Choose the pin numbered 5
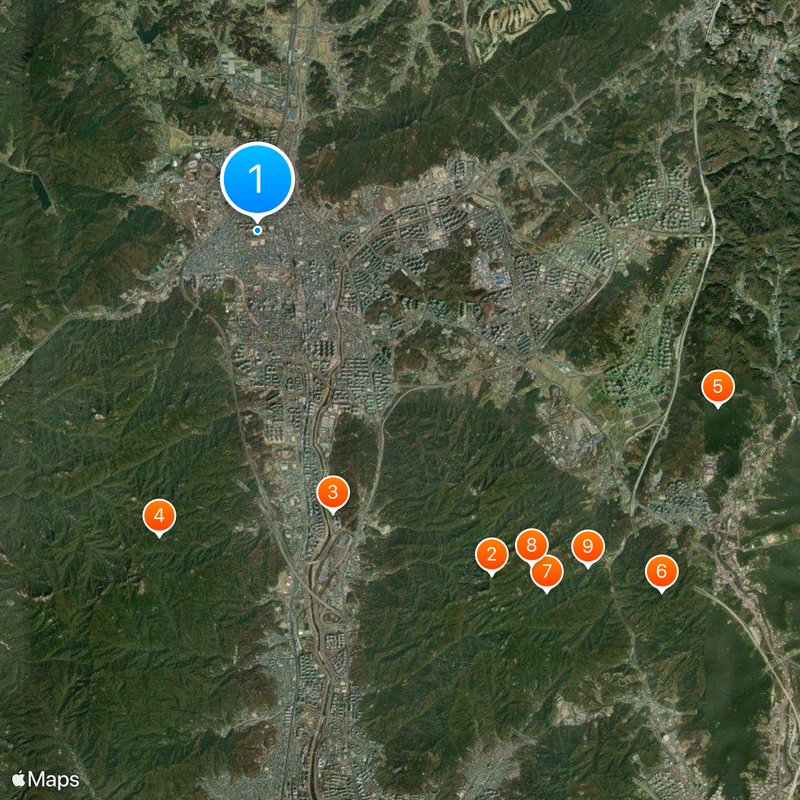 [x=717, y=386]
